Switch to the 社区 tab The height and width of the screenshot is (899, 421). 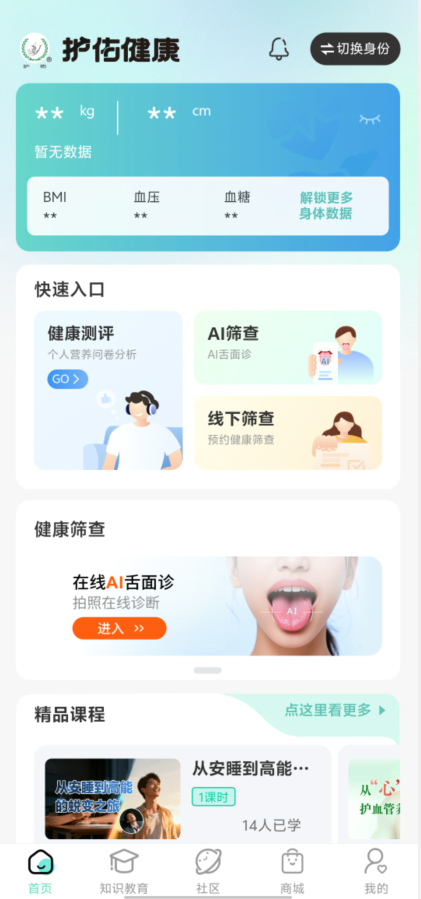tap(208, 871)
